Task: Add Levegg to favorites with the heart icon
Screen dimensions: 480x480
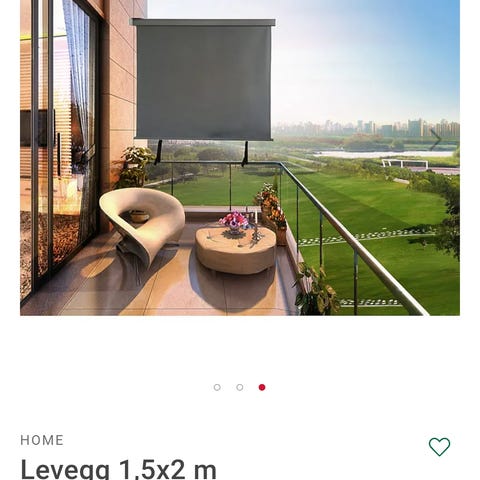Action: coord(439,447)
